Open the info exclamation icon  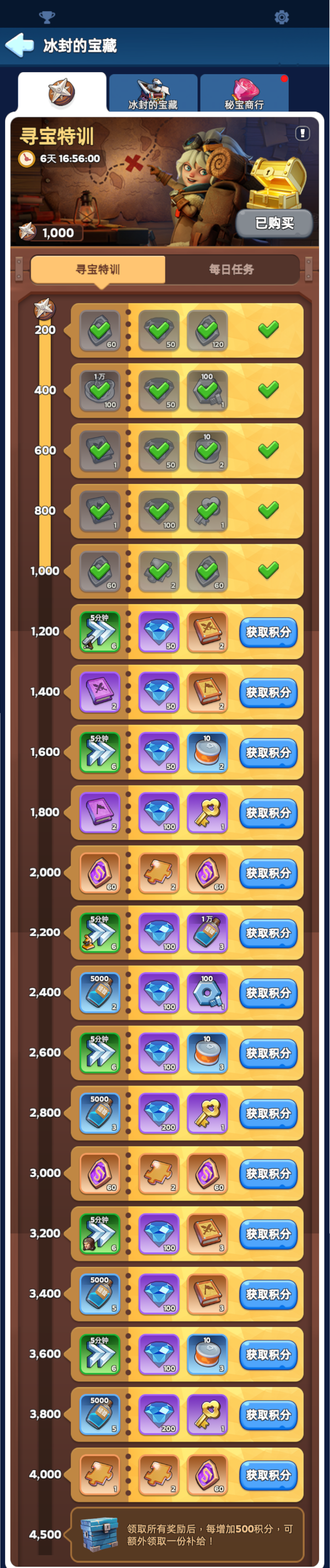pos(303,133)
